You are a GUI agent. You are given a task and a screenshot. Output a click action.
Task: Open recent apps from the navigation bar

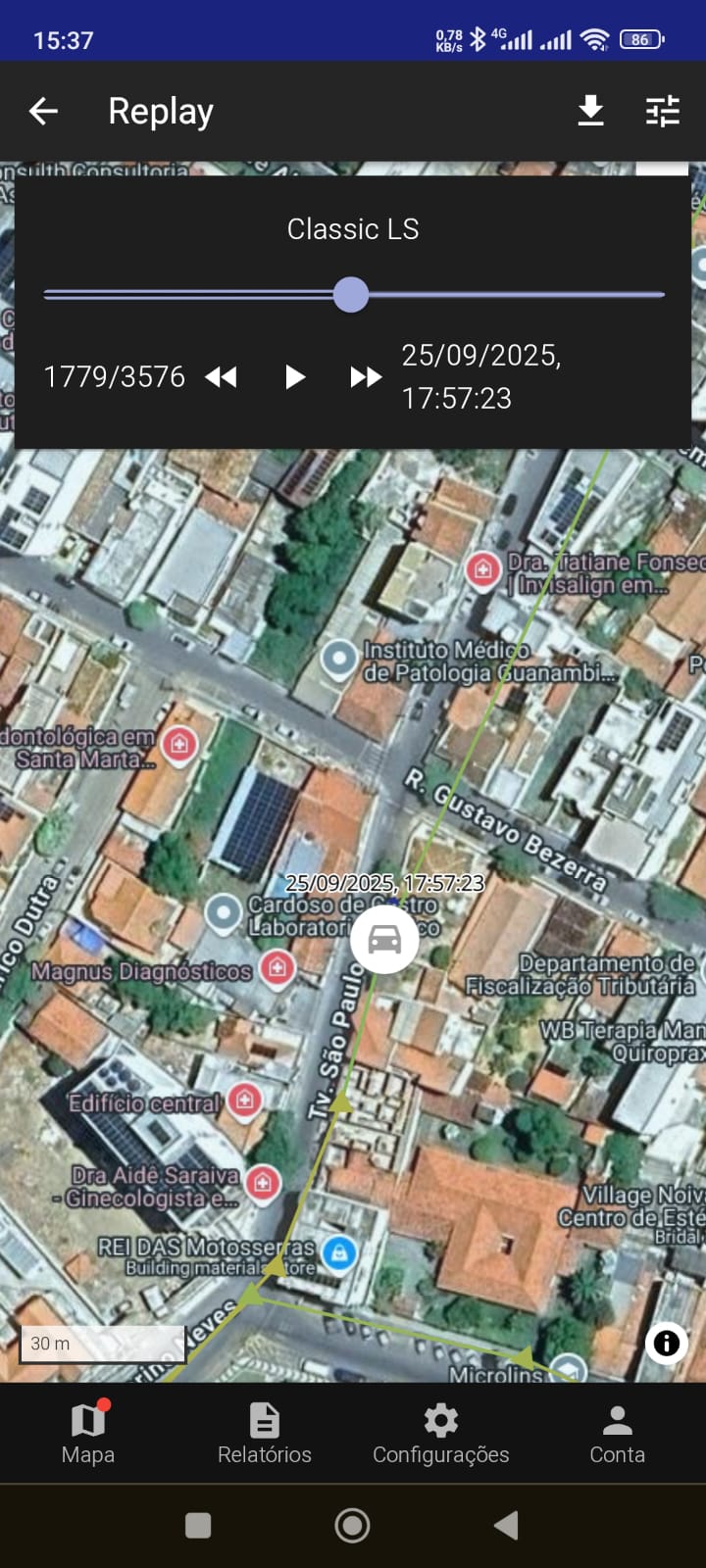198,1525
